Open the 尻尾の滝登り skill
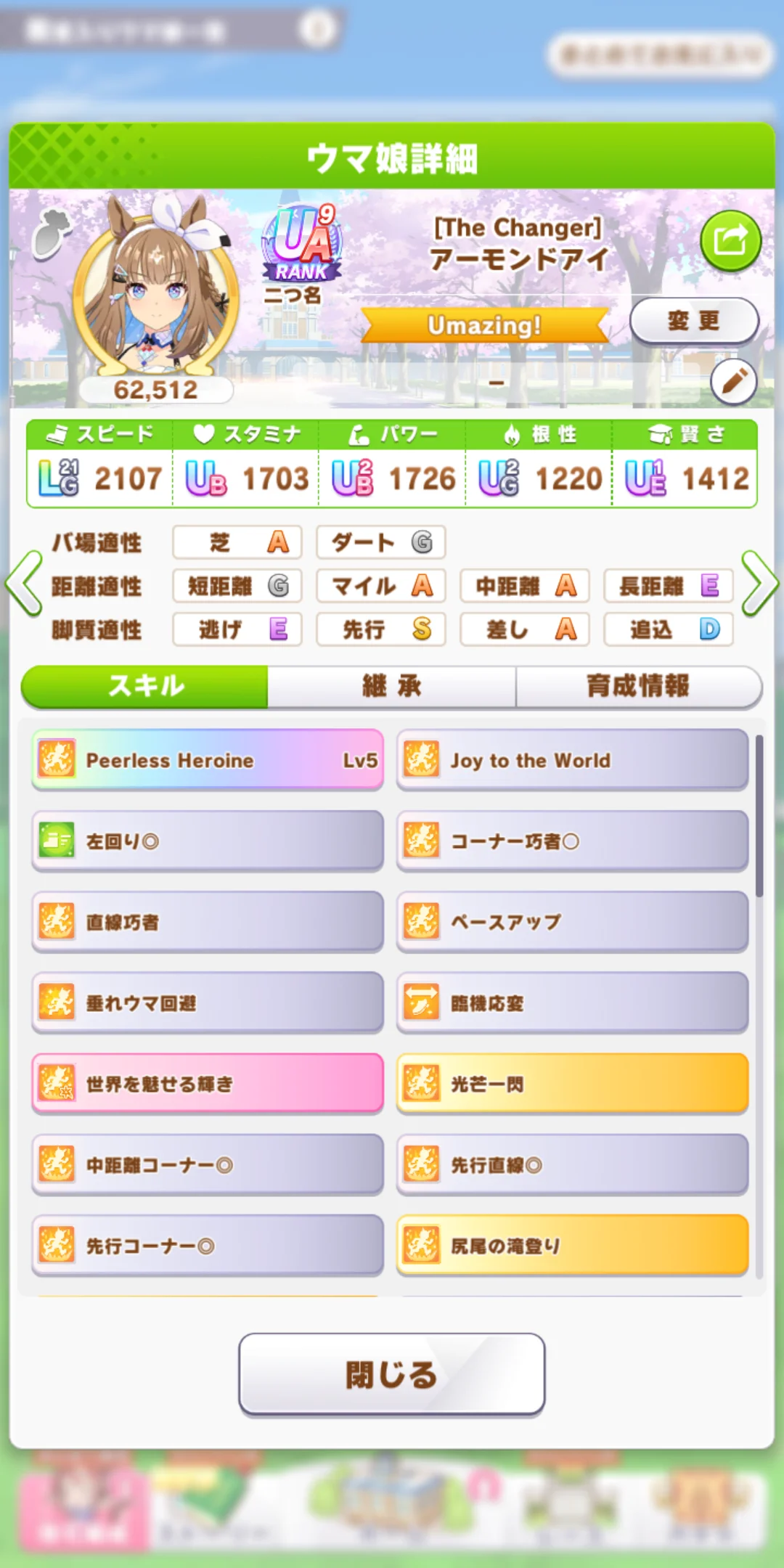The width and height of the screenshot is (784, 1568). [572, 1246]
